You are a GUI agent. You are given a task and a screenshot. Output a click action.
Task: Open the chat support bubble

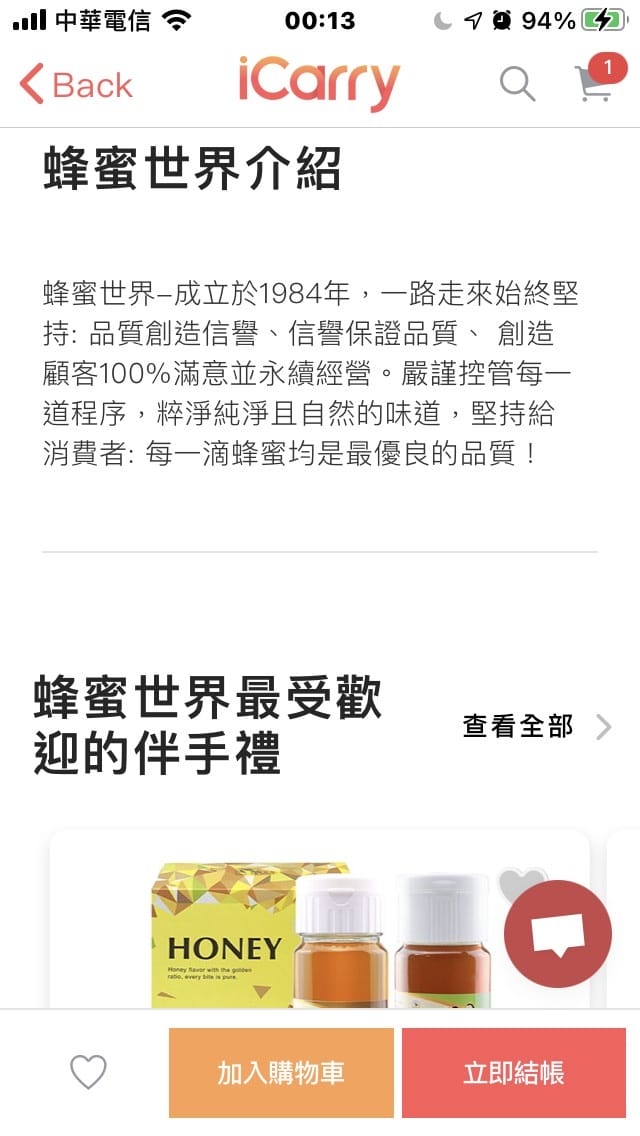(557, 934)
